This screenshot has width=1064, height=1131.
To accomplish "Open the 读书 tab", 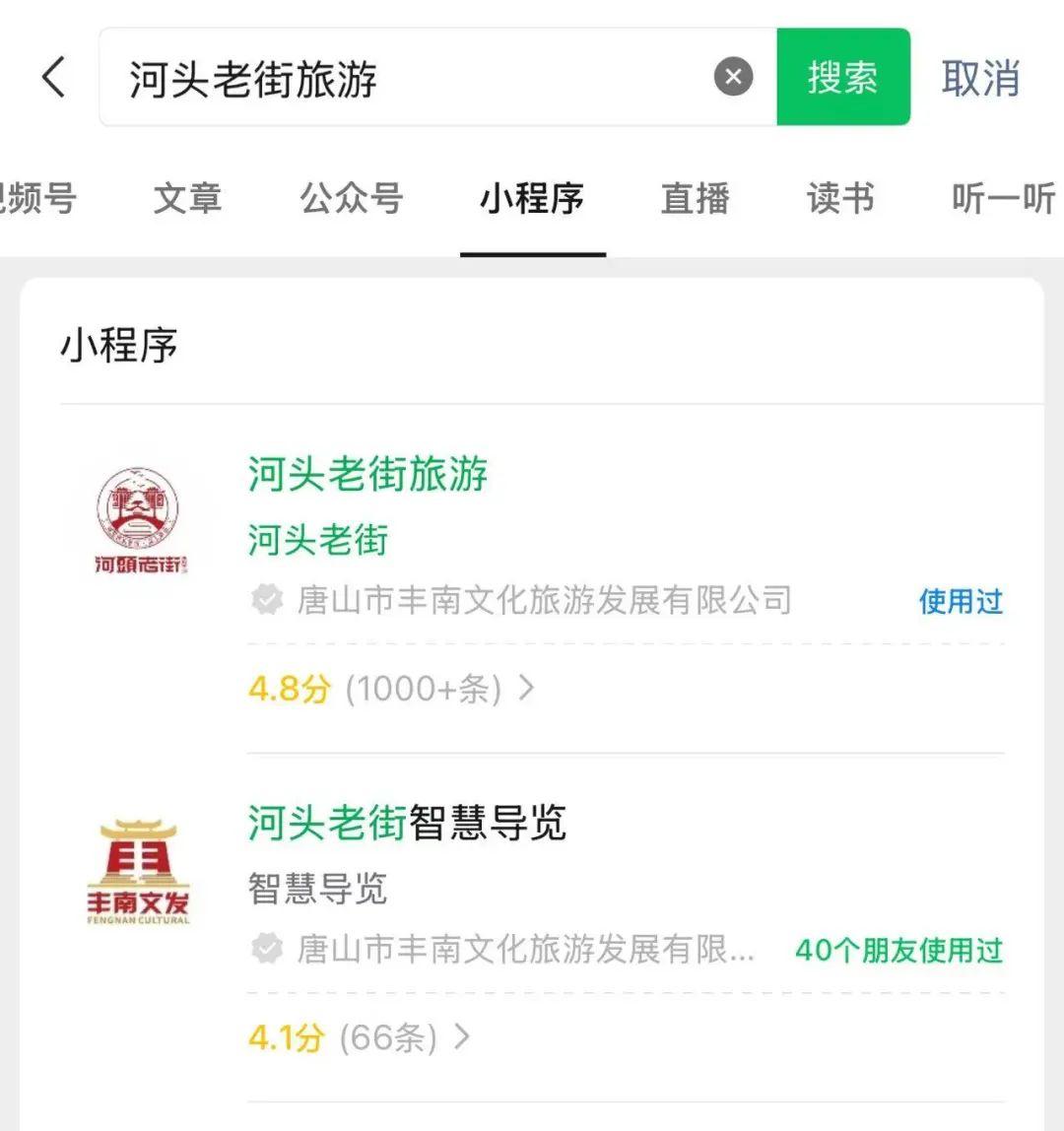I will point(840,199).
